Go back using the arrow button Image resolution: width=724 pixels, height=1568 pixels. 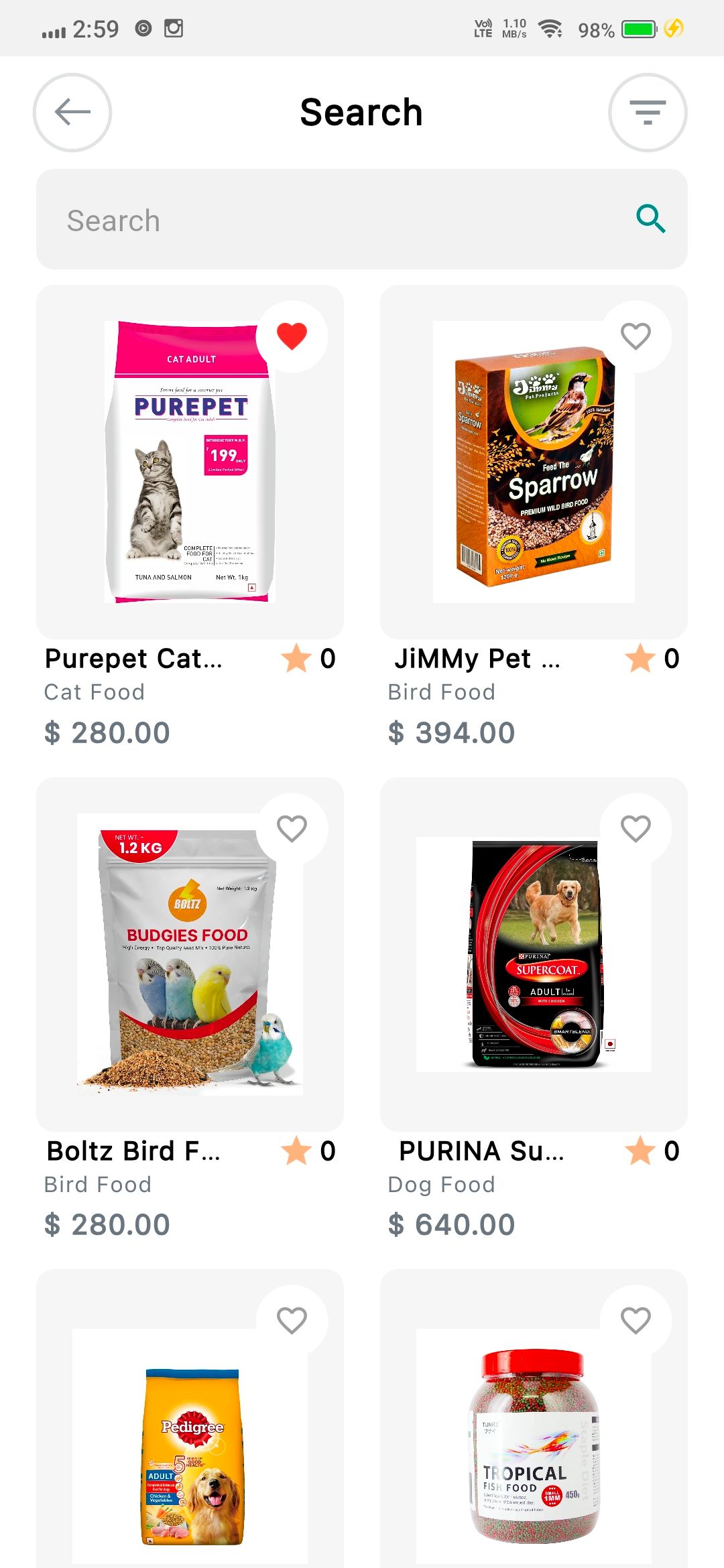(72, 113)
